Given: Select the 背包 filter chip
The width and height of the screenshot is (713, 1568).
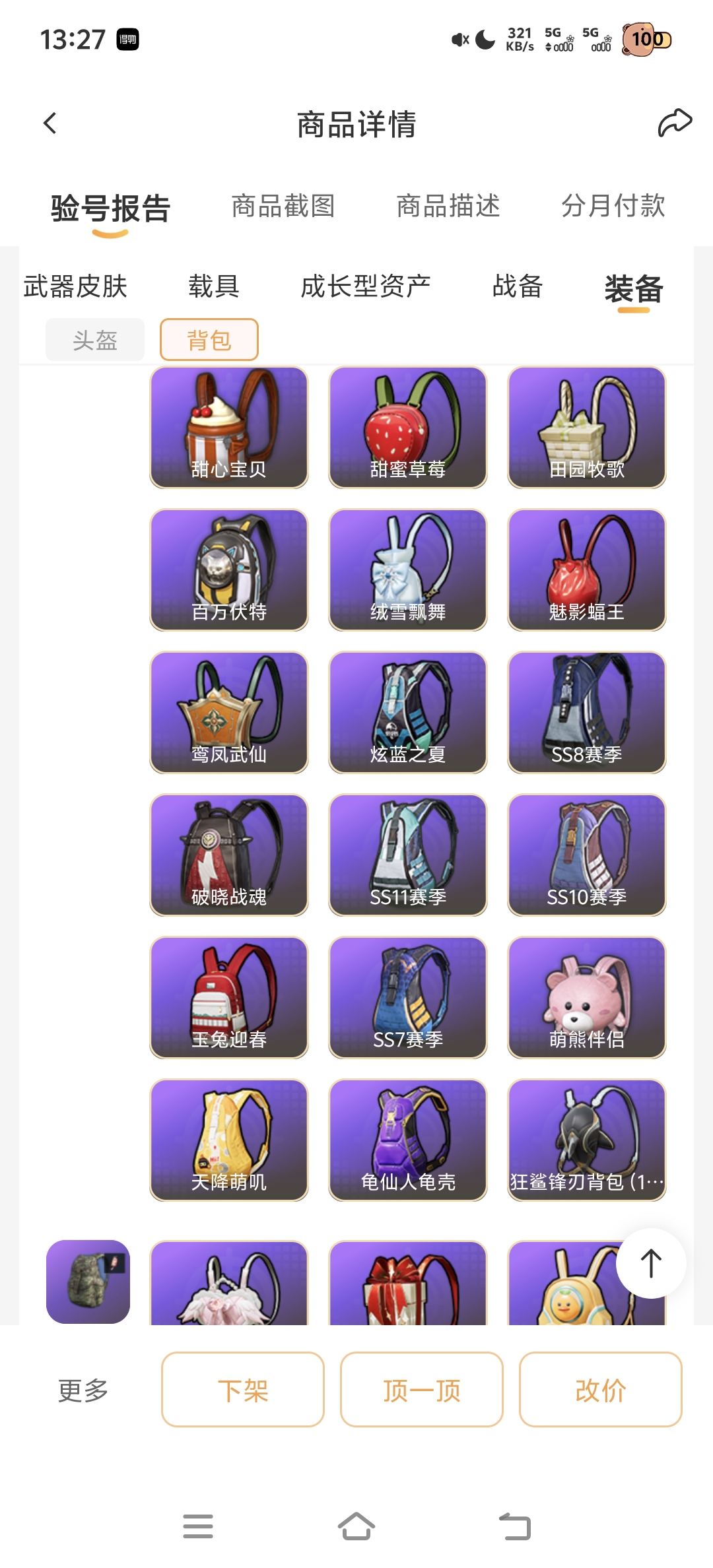Looking at the screenshot, I should pos(209,340).
